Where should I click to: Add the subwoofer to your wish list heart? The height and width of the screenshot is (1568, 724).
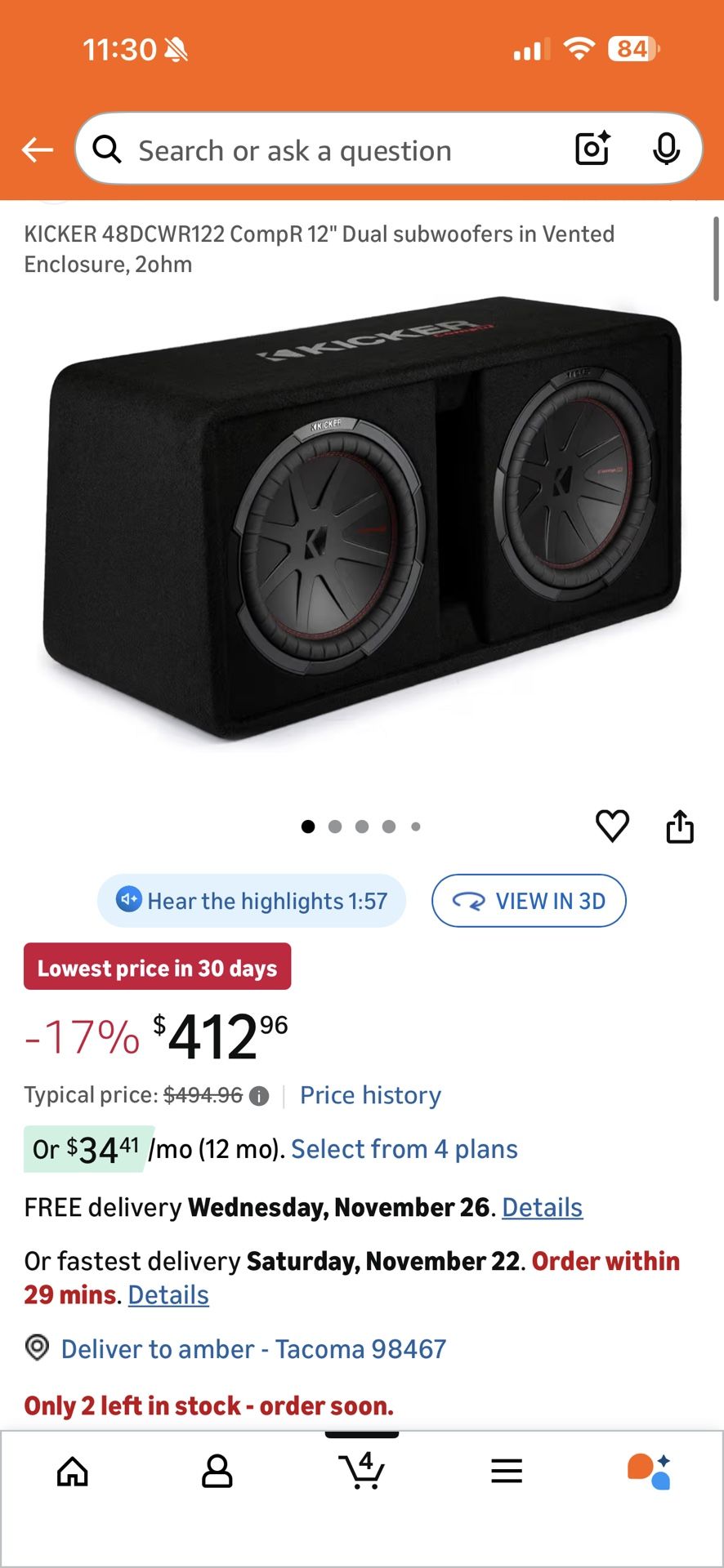(x=613, y=826)
